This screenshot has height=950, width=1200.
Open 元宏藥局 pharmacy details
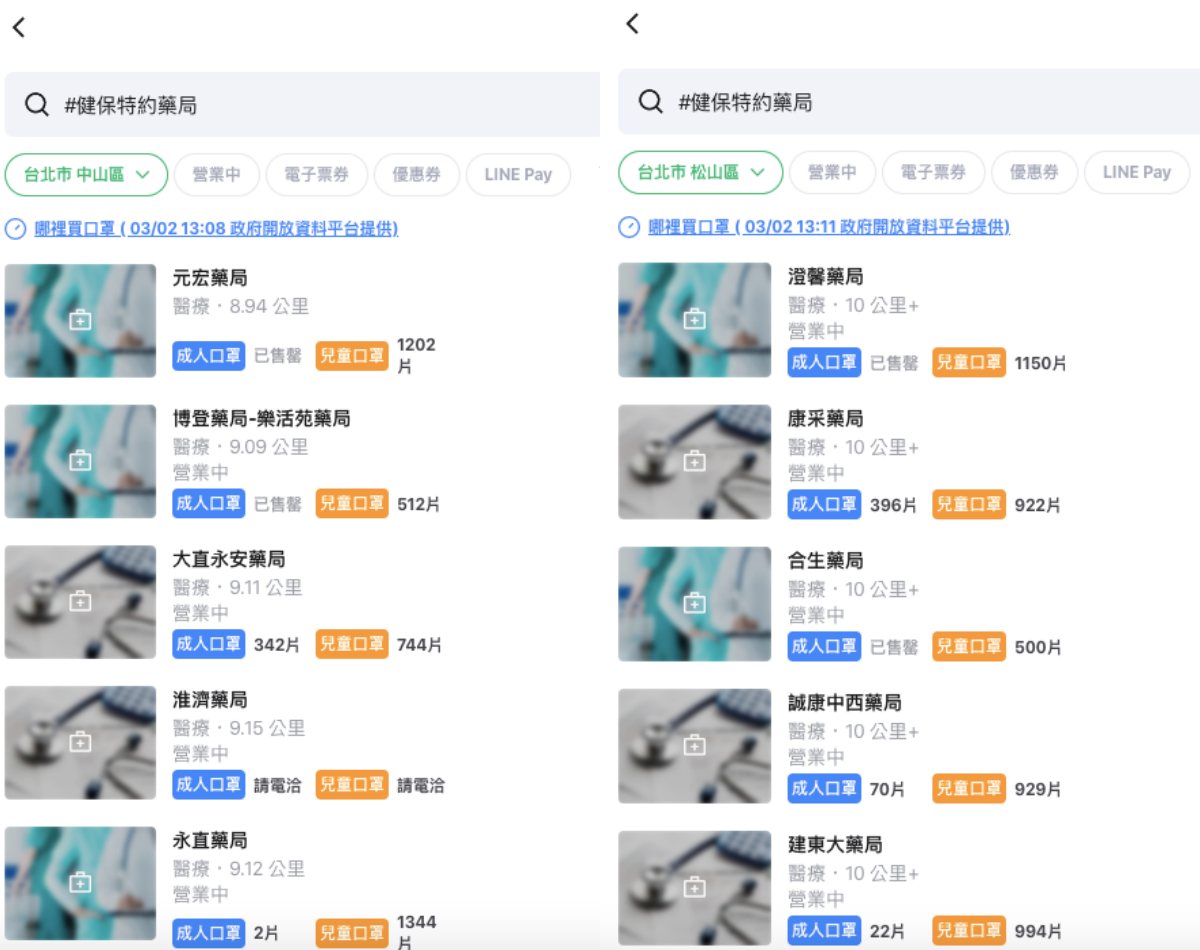[210, 279]
